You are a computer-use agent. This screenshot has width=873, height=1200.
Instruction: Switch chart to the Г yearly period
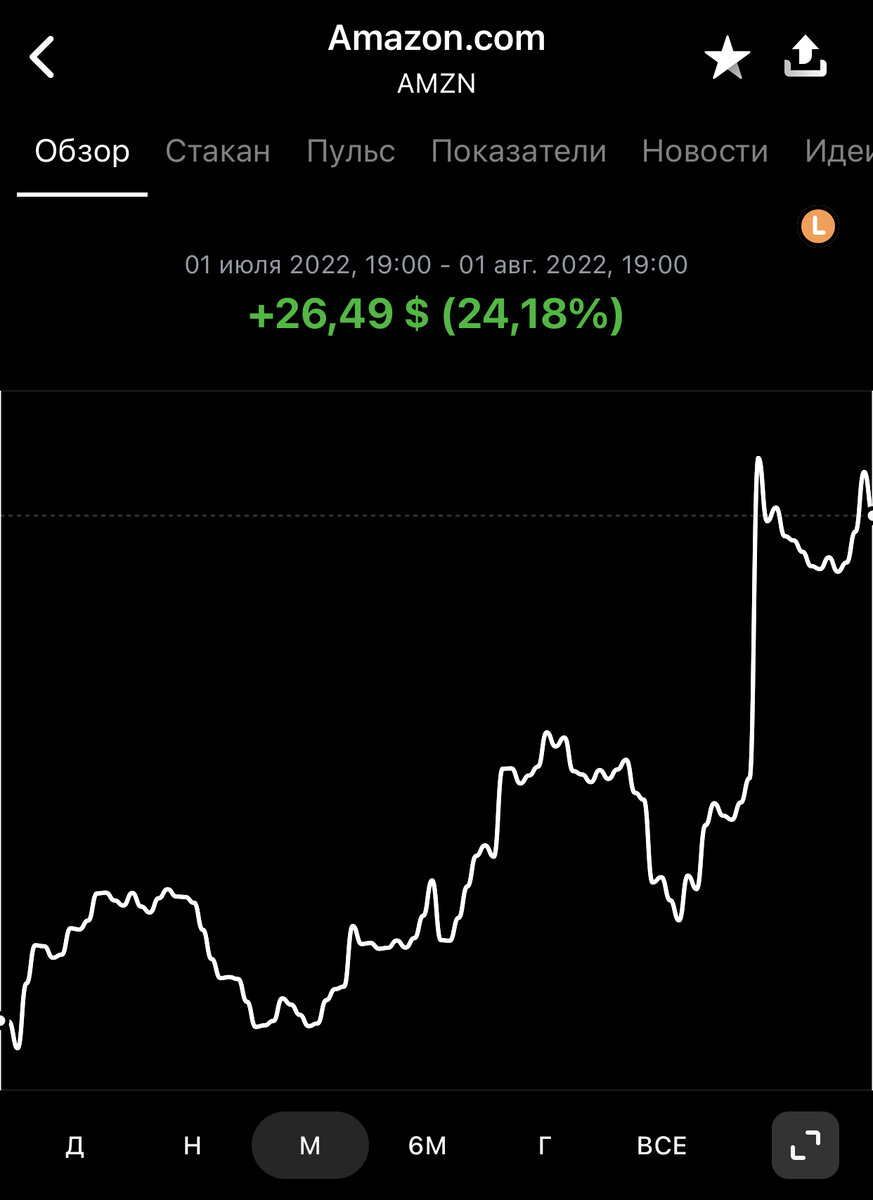[545, 1146]
